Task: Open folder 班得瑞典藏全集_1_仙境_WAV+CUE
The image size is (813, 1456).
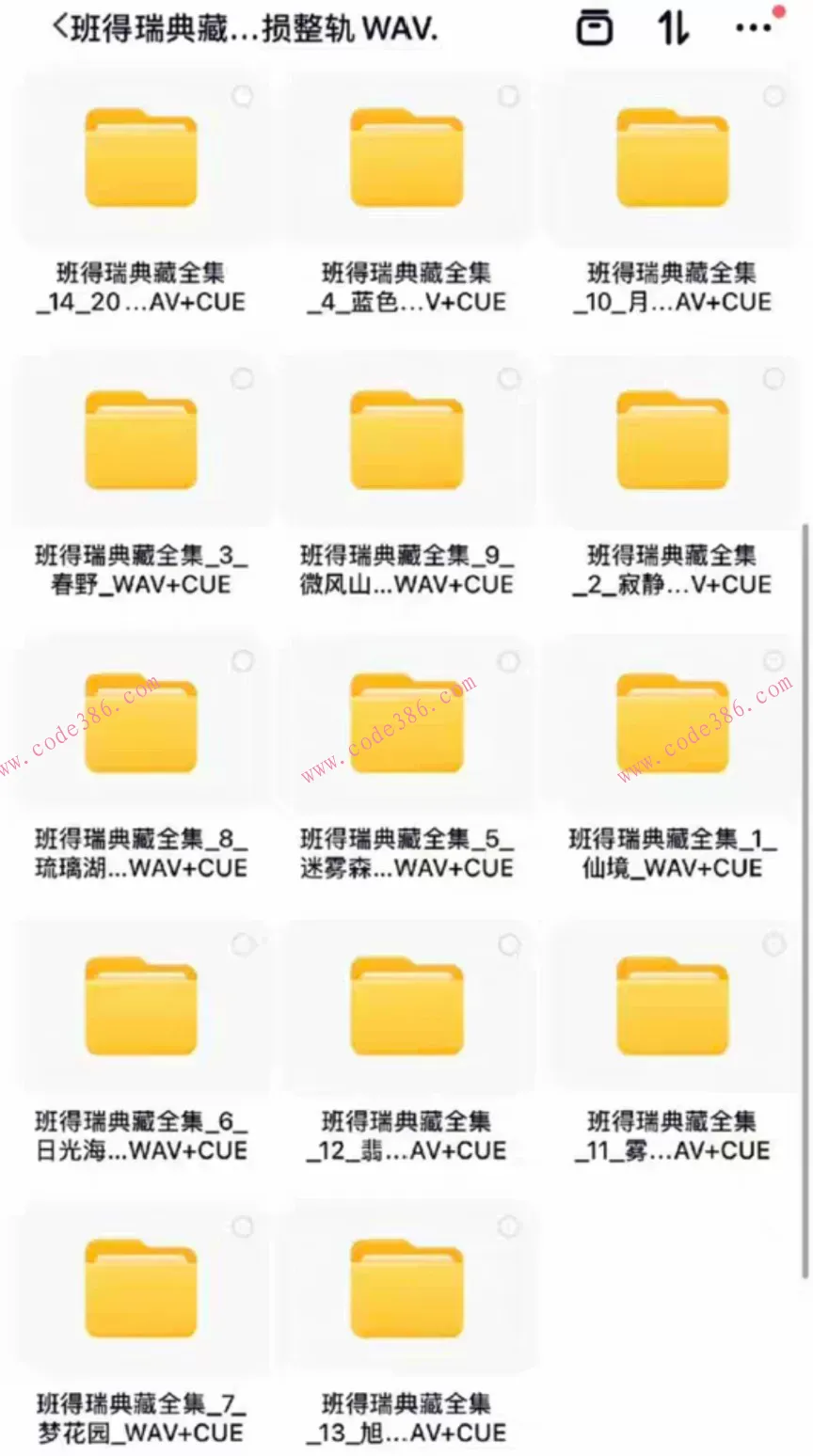Action: [x=674, y=724]
